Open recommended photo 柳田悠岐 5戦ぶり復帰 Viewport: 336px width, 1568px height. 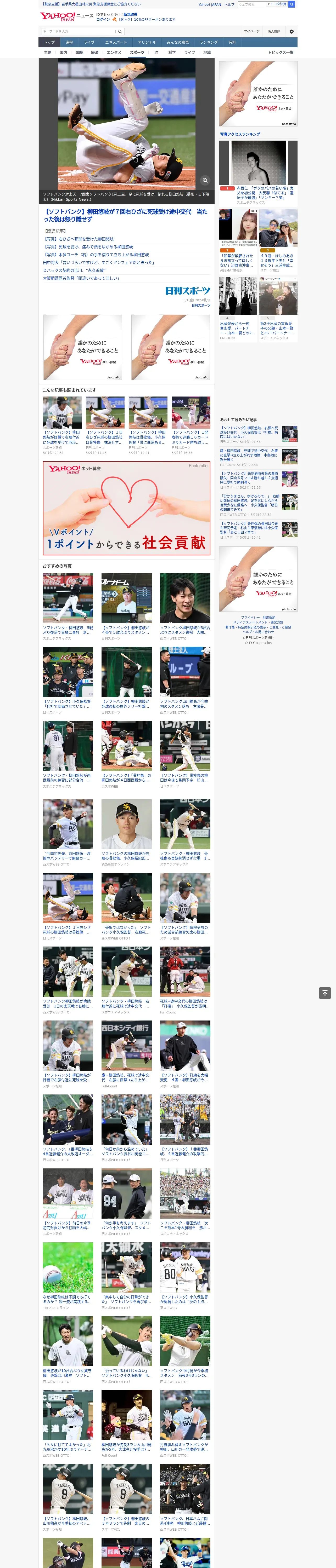click(x=68, y=606)
